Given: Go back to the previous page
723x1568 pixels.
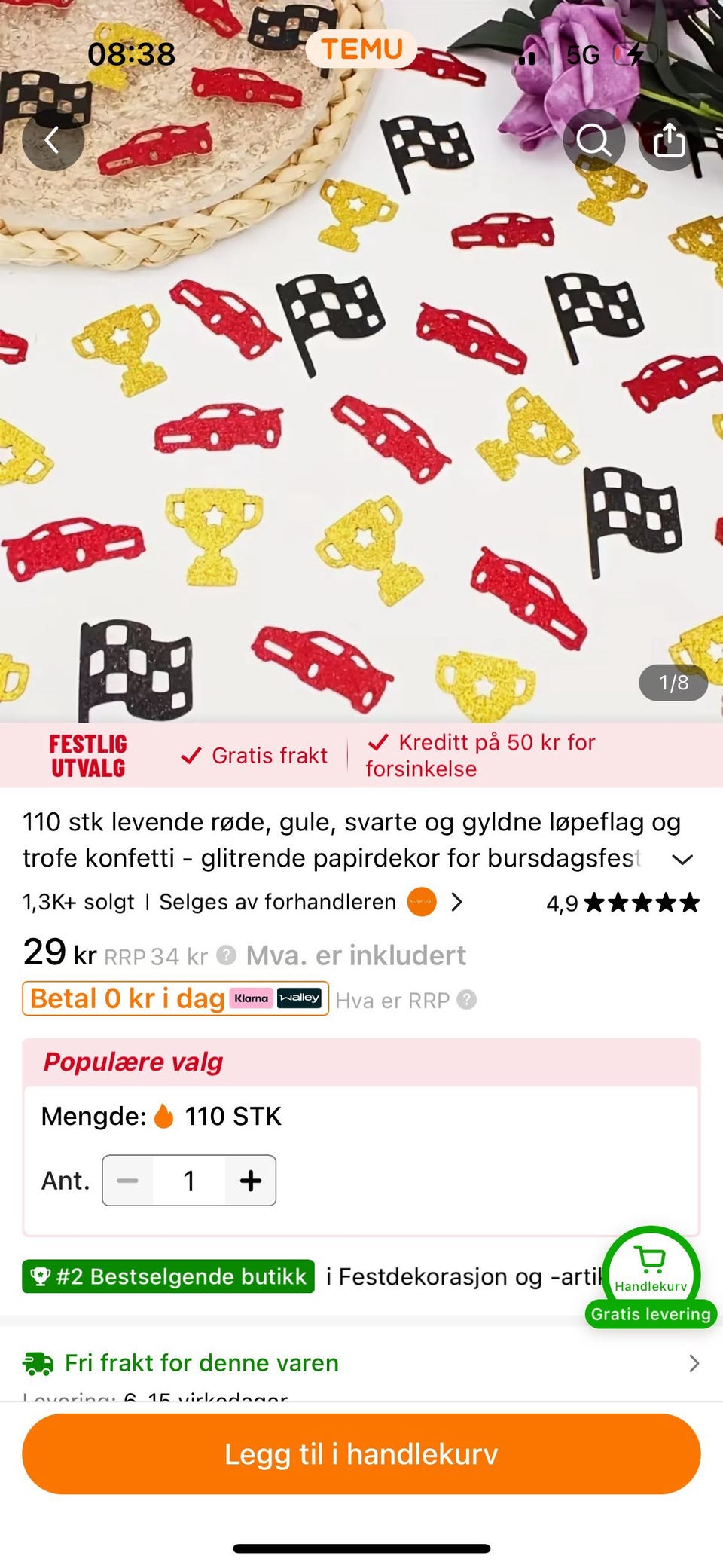Looking at the screenshot, I should click(x=52, y=139).
